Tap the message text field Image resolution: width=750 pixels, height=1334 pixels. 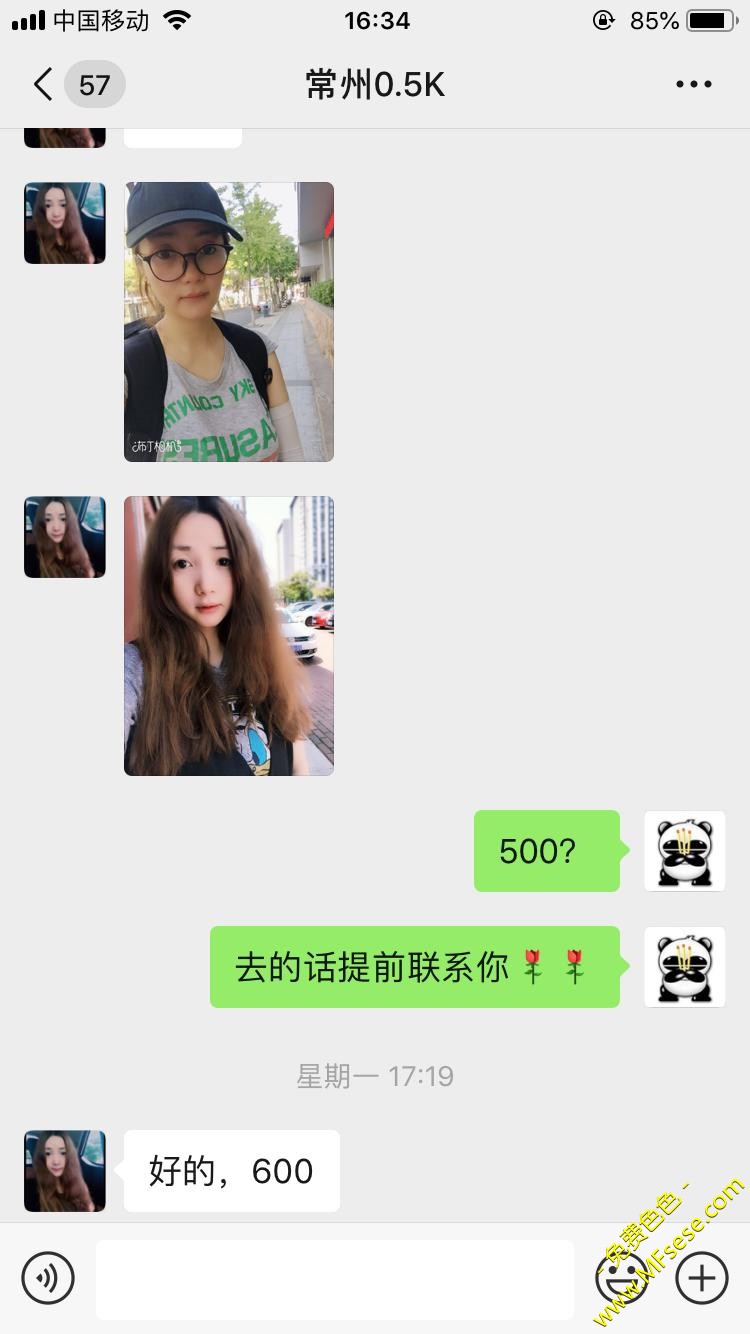pos(335,1278)
